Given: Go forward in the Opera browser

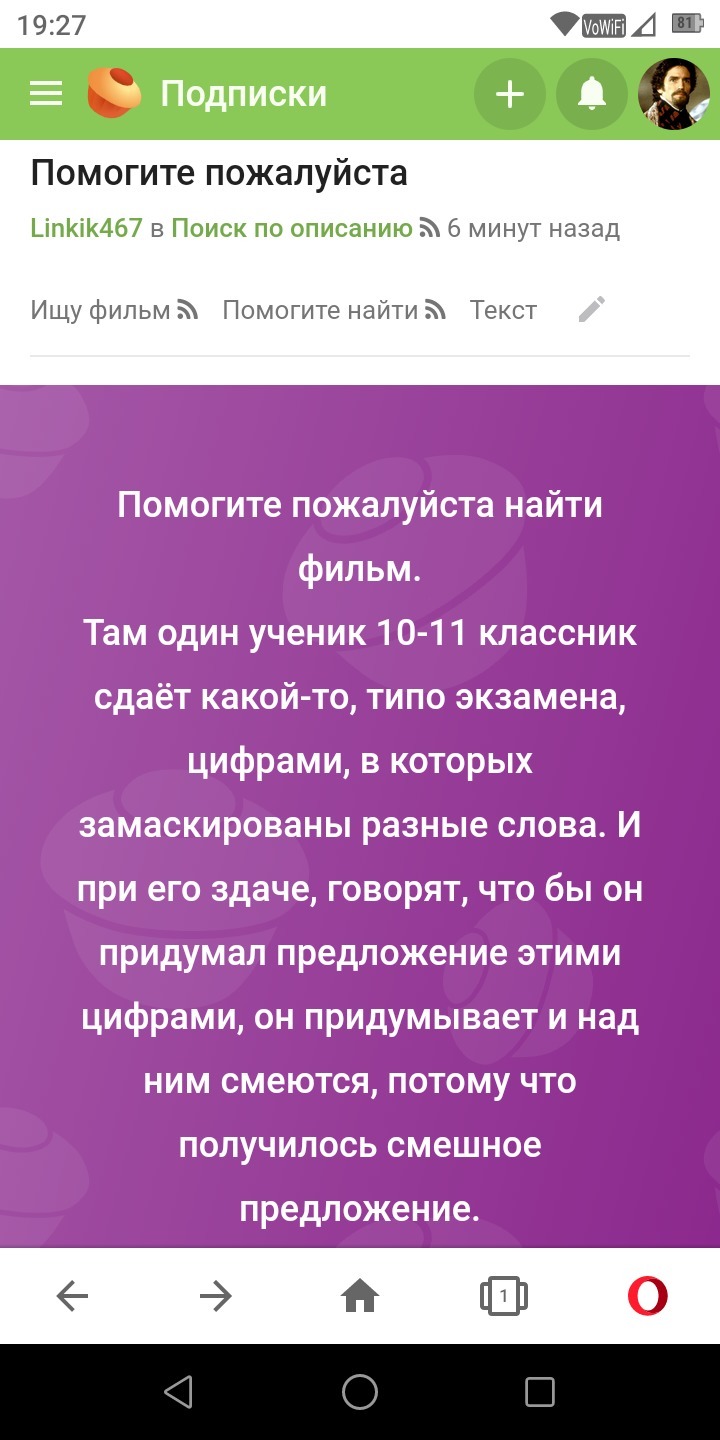Looking at the screenshot, I should coord(215,1297).
